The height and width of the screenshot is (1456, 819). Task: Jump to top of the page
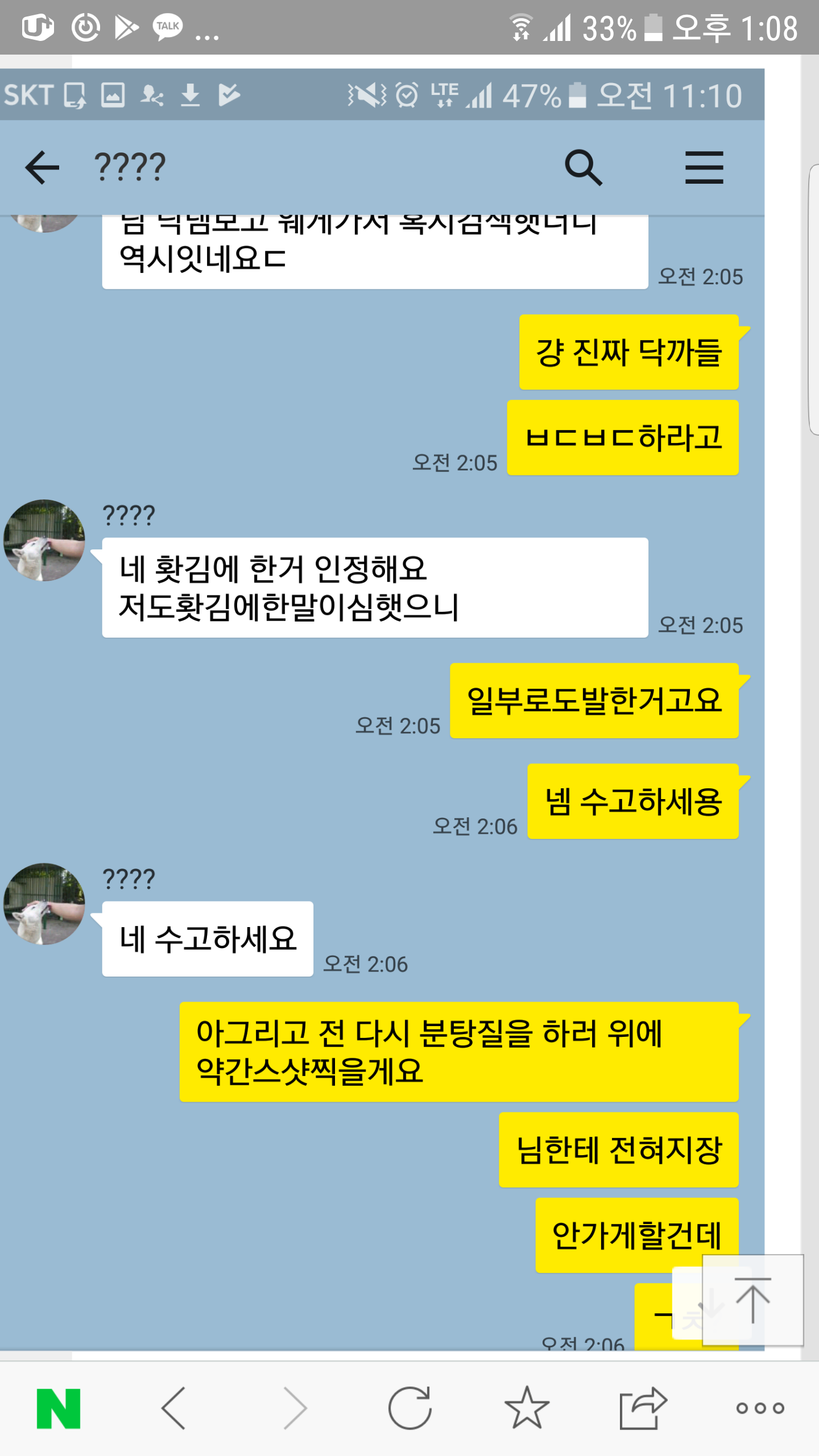(x=752, y=1300)
